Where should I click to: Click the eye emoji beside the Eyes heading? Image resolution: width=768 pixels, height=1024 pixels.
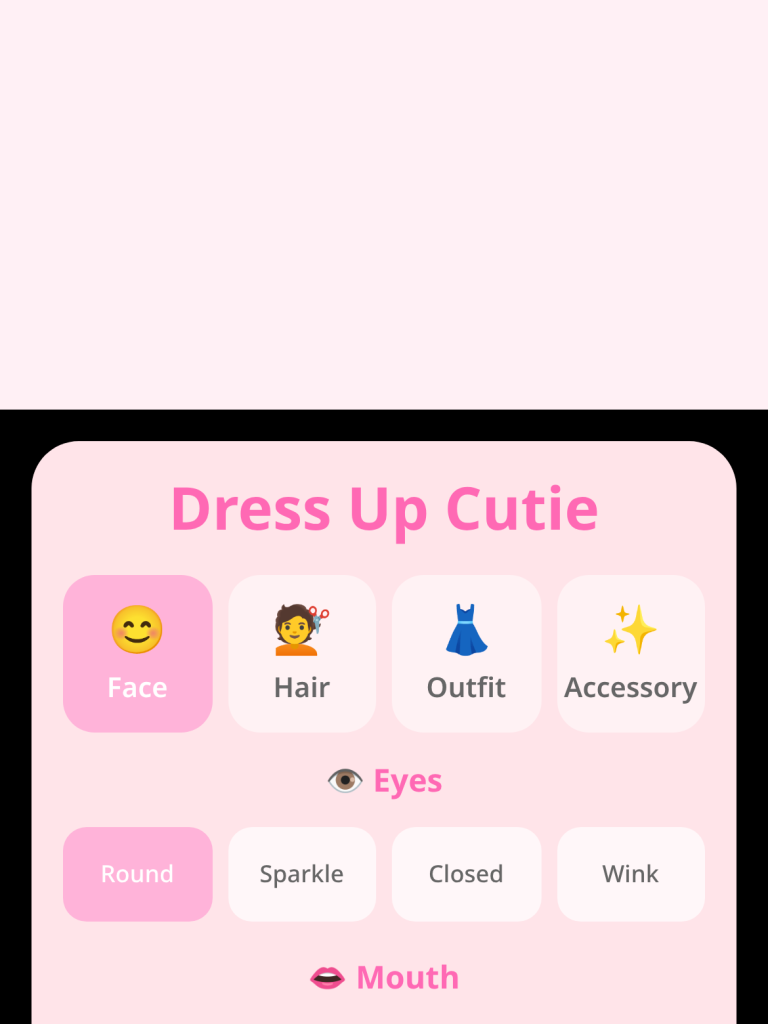pos(345,780)
